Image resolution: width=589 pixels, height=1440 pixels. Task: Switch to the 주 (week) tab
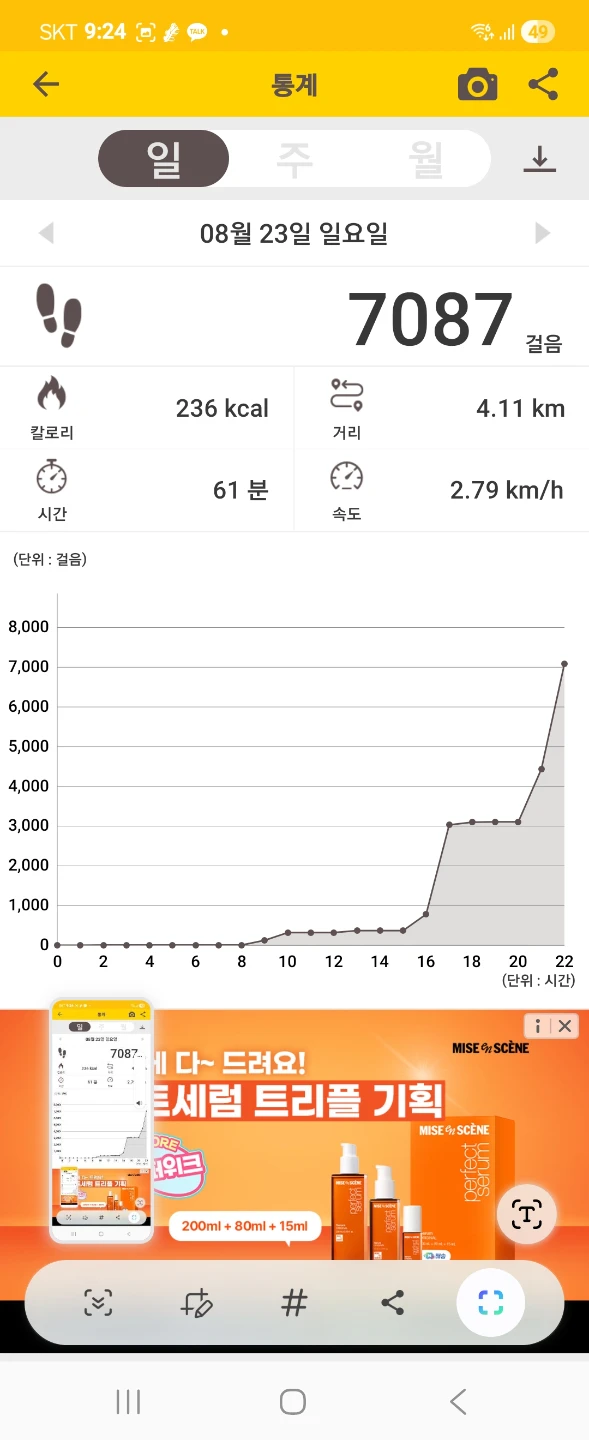click(295, 159)
